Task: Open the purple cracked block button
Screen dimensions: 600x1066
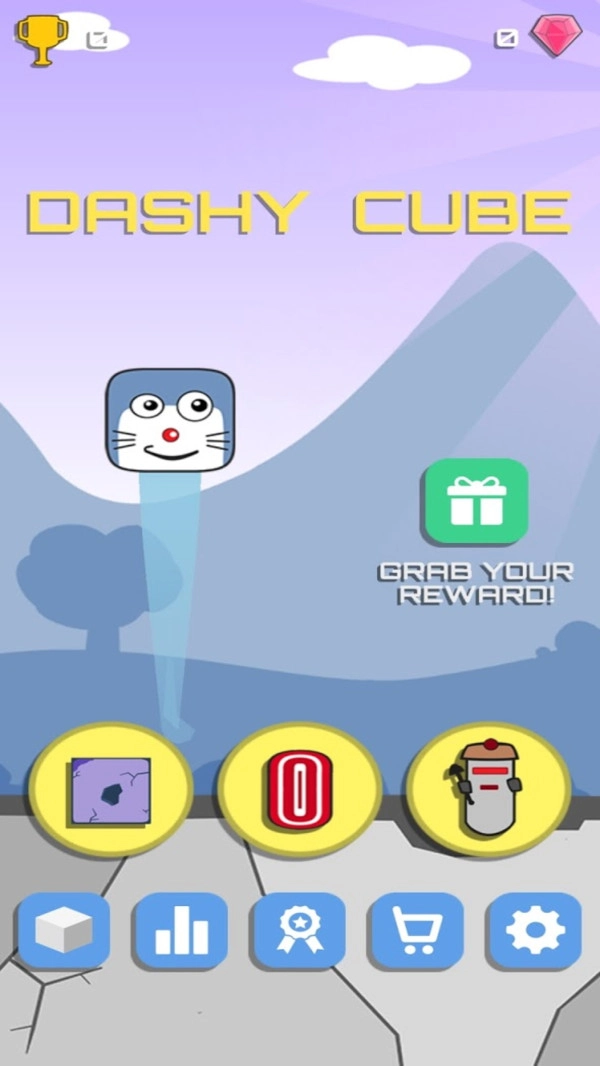Action: pos(111,789)
